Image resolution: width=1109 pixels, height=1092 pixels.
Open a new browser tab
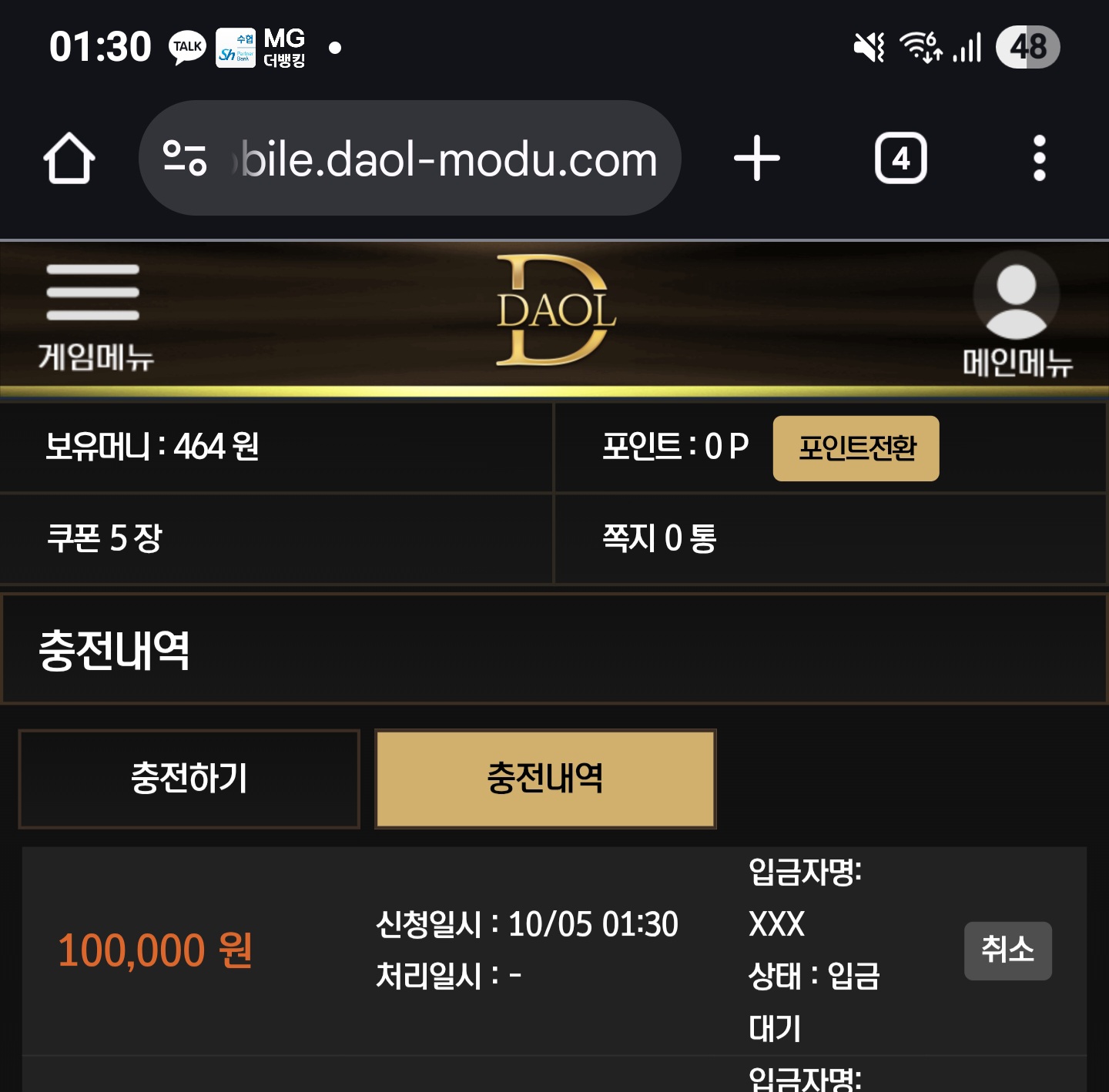tap(756, 159)
